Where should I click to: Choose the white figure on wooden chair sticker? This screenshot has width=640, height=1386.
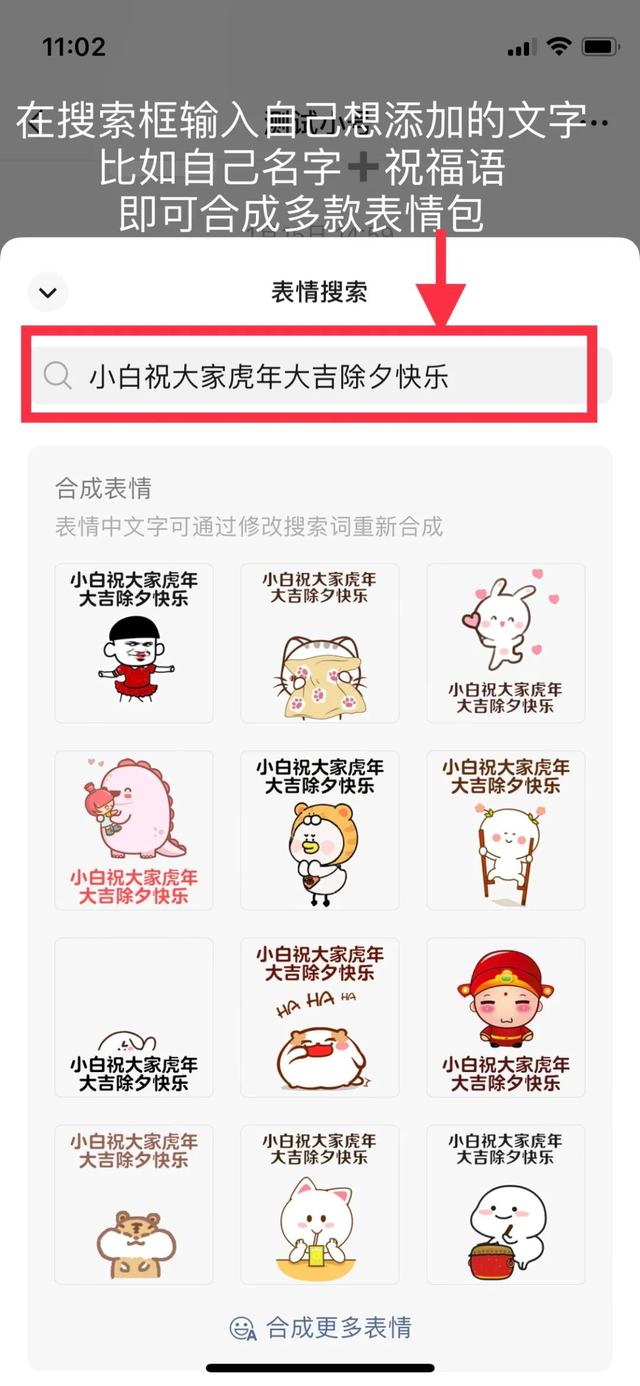coord(506,830)
